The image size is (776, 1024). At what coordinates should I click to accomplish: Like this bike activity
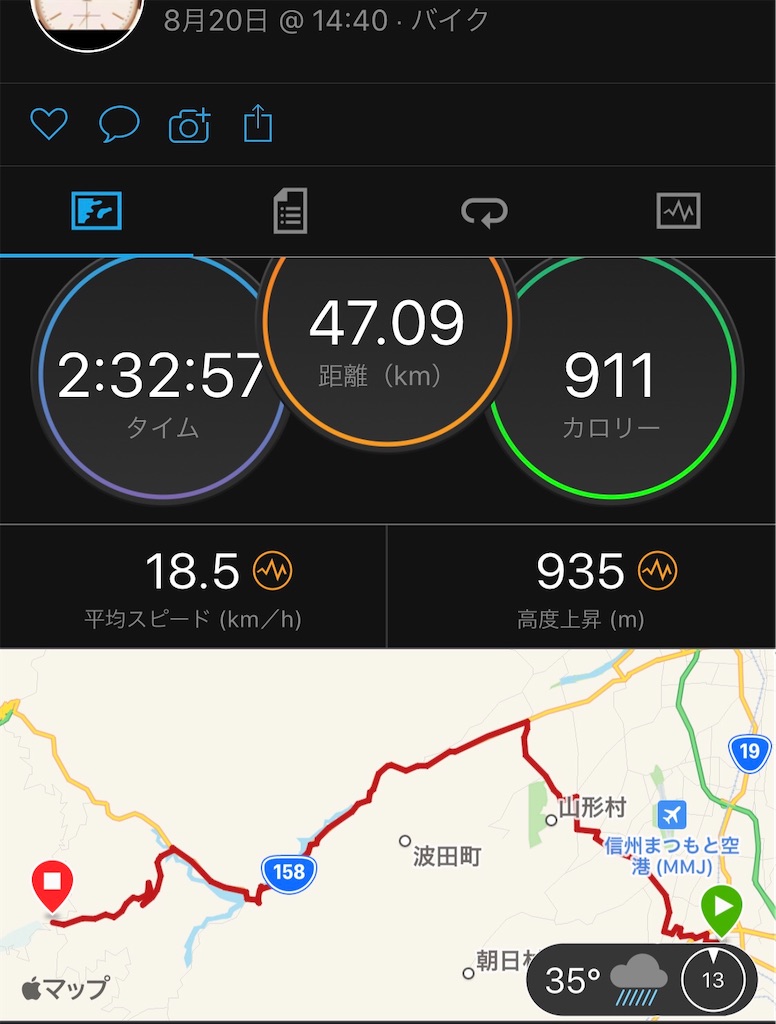coord(48,124)
